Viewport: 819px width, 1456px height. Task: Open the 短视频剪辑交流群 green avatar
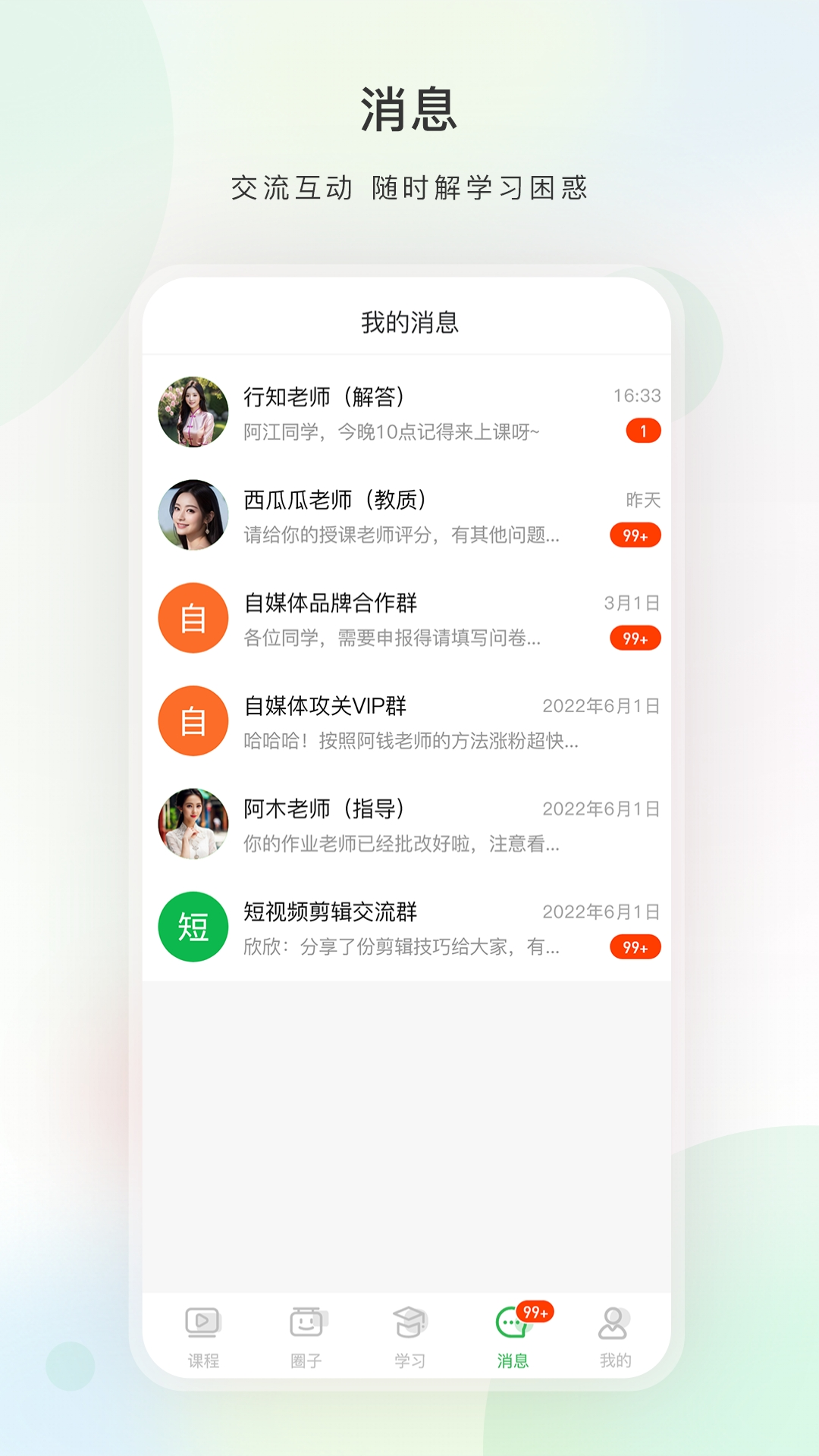(x=193, y=926)
